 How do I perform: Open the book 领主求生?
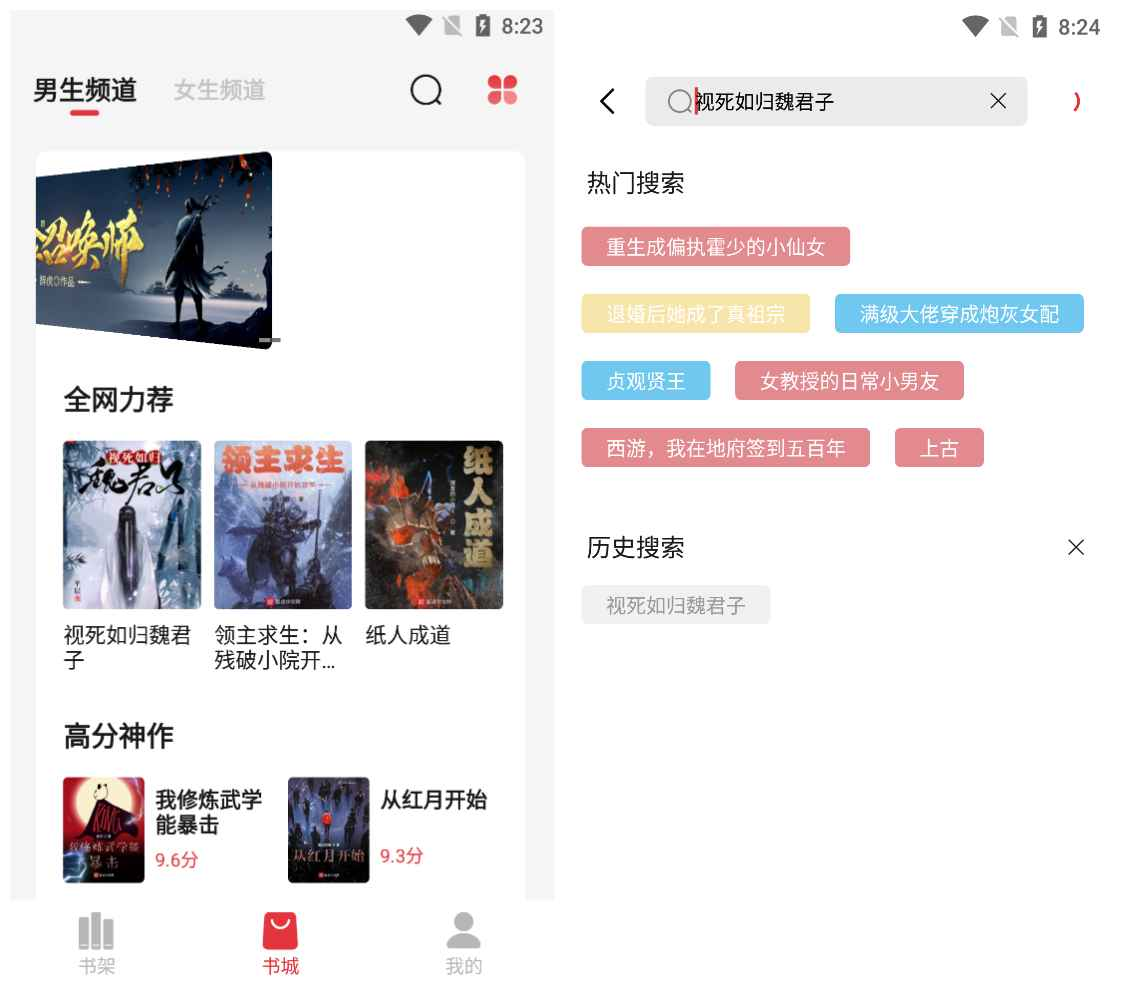click(x=283, y=525)
